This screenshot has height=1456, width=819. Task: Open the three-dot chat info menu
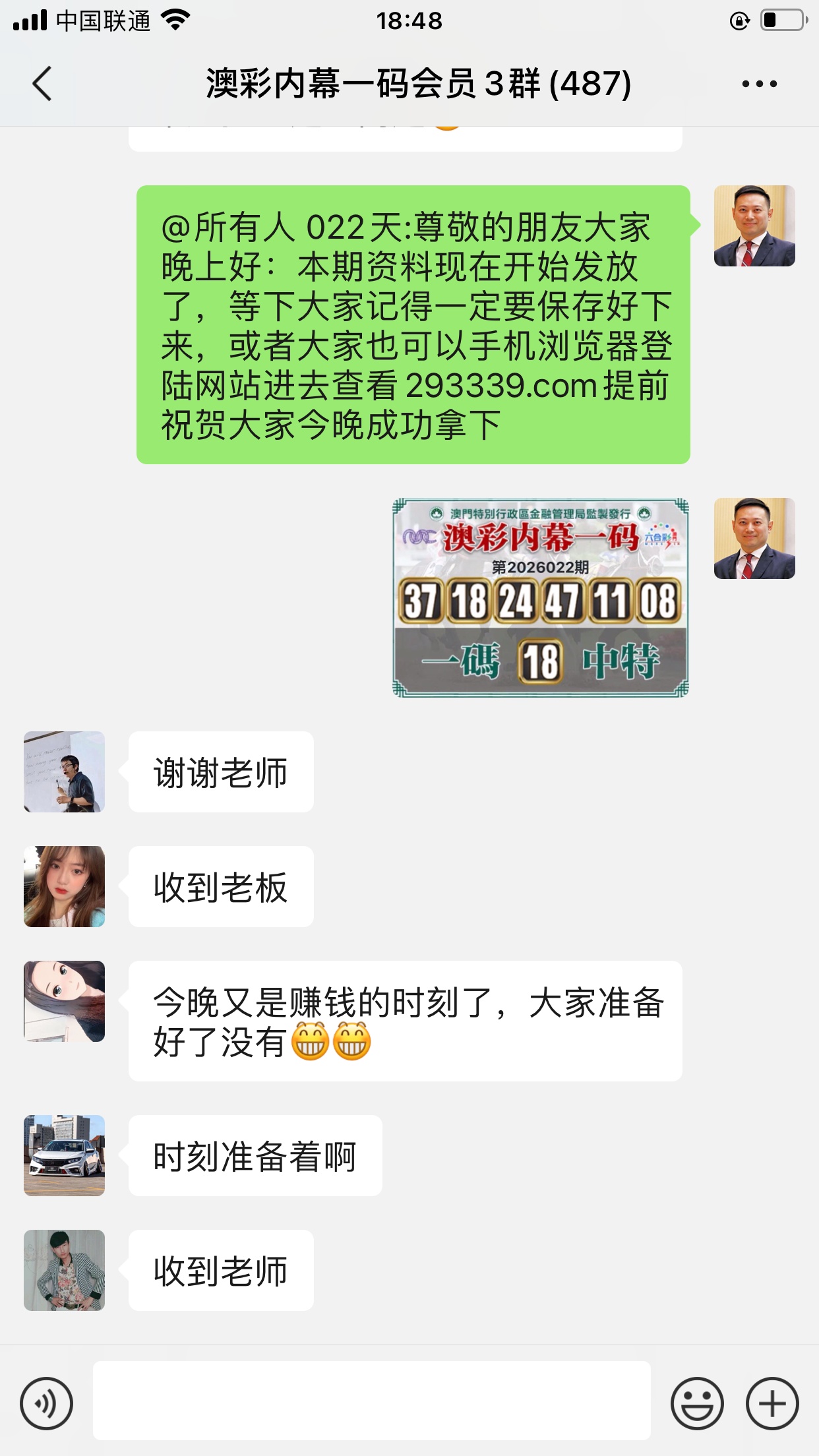(x=759, y=84)
